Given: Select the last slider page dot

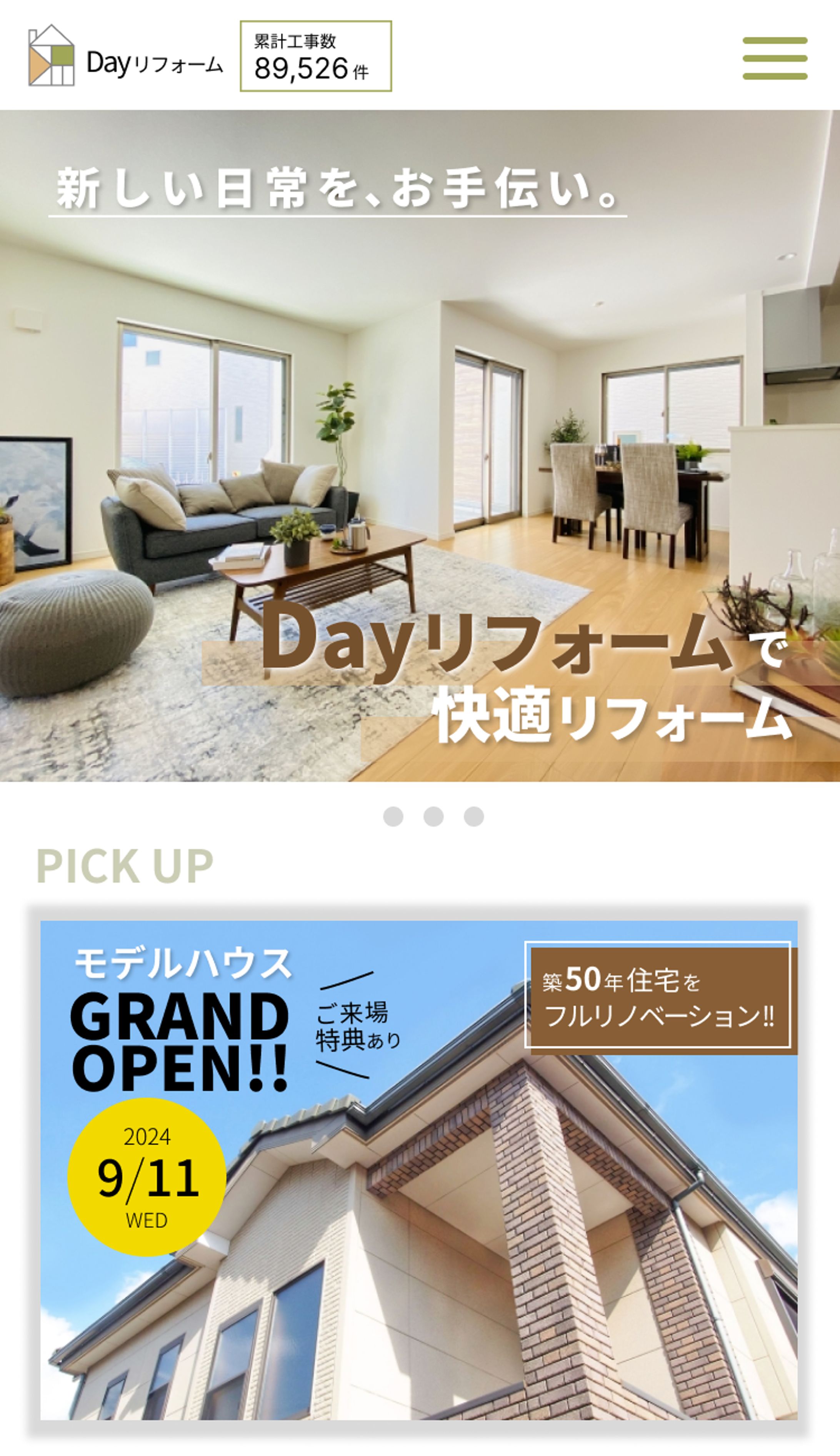Looking at the screenshot, I should coord(474,816).
